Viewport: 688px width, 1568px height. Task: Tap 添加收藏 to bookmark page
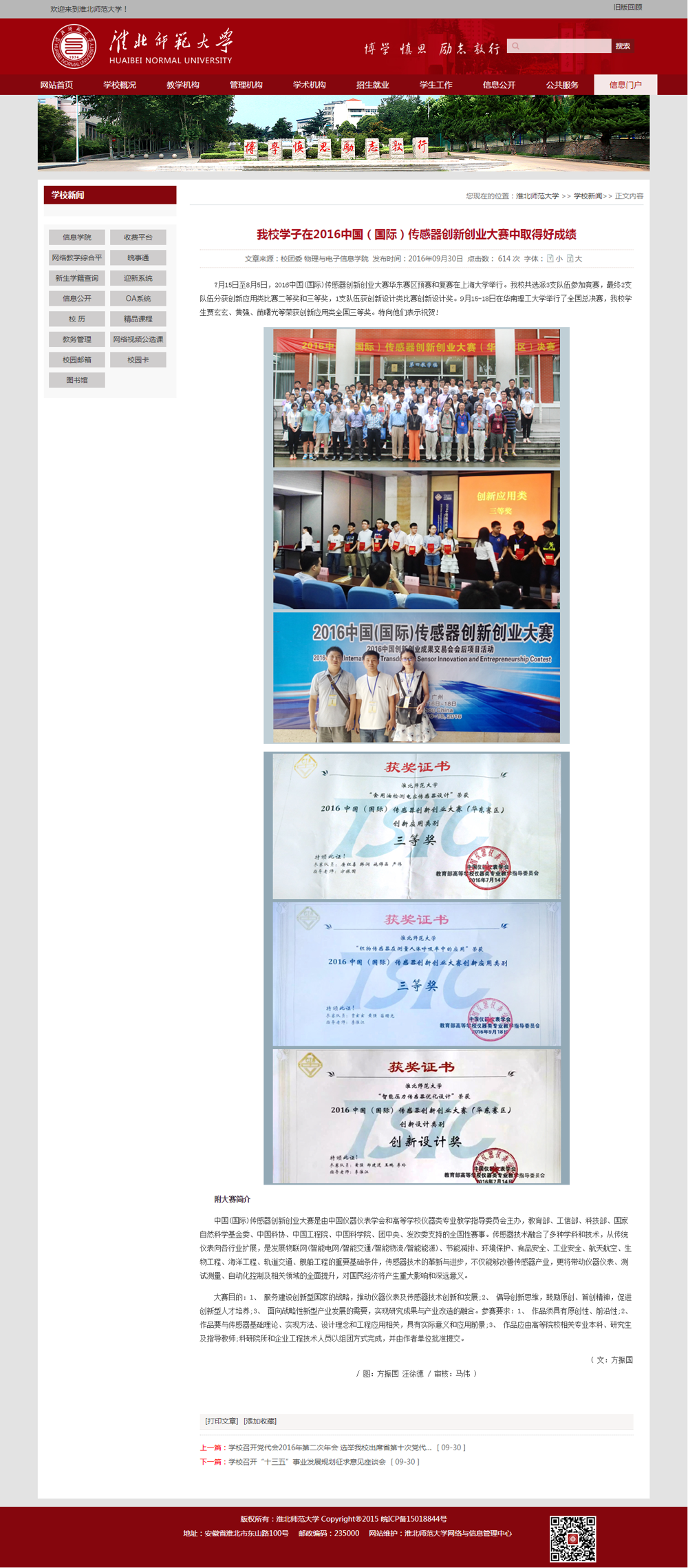tap(260, 1421)
